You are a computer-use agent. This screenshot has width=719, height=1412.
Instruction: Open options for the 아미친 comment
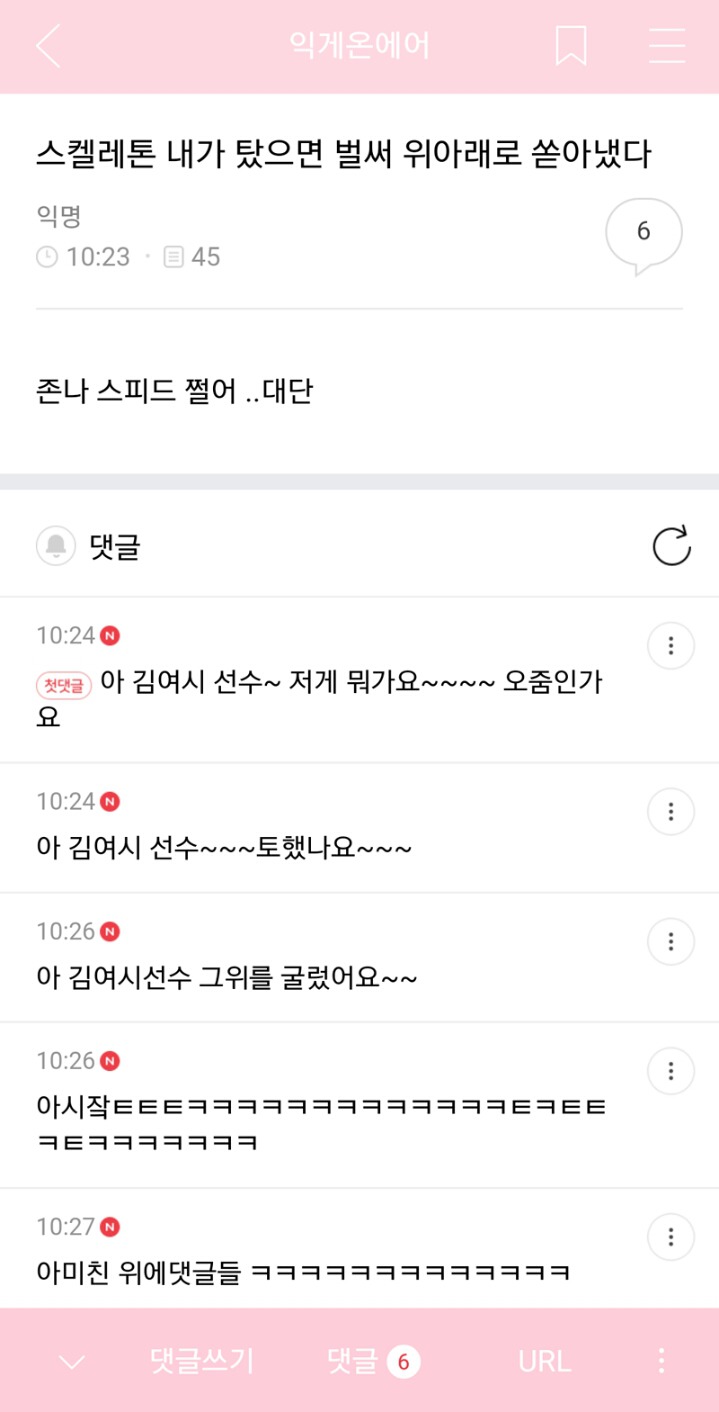pos(671,1236)
